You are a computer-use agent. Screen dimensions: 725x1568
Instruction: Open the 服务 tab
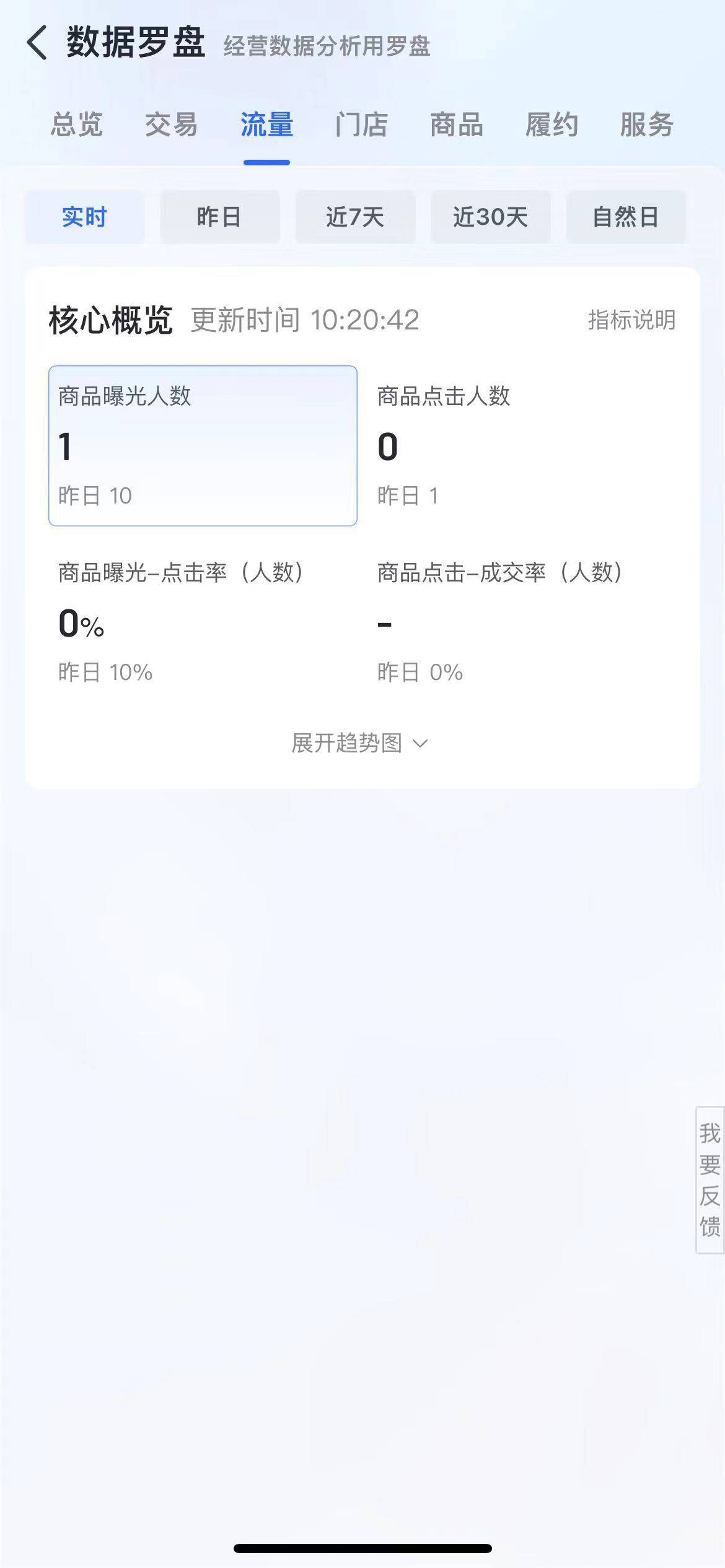(x=647, y=125)
